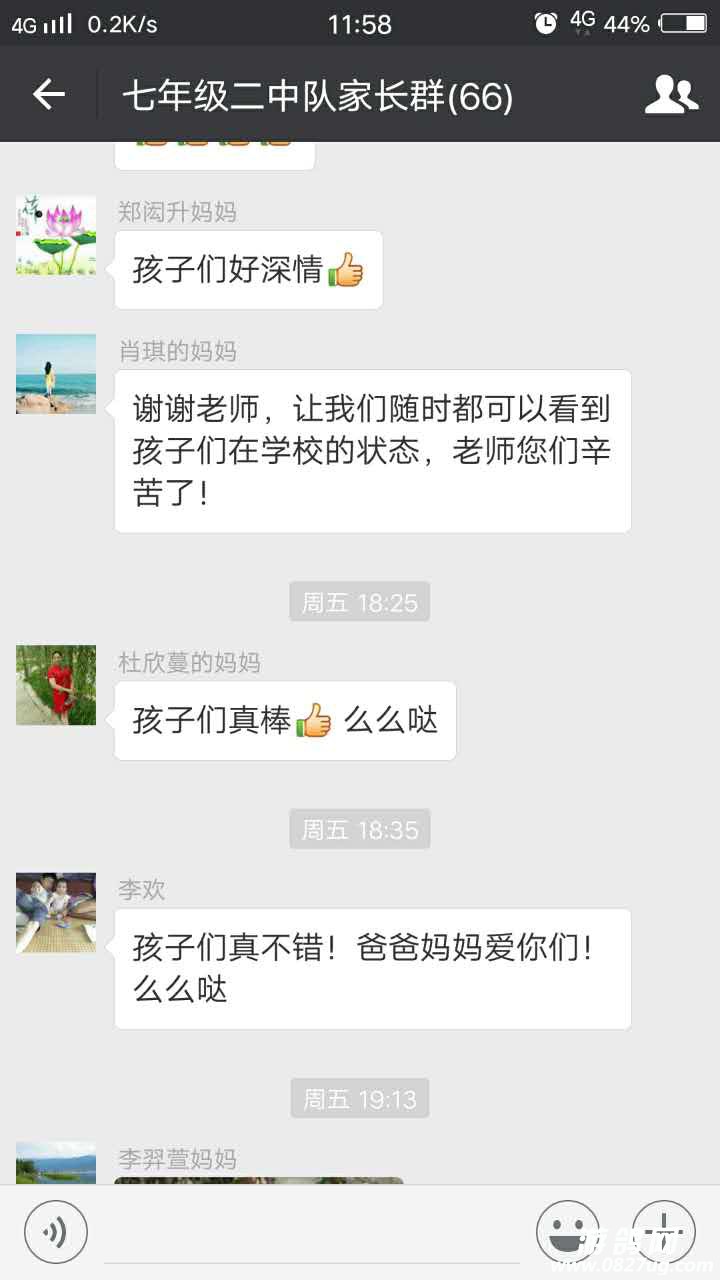View the image sent by 李羿萱妈妈
The width and height of the screenshot is (720, 1280).
(x=258, y=1181)
